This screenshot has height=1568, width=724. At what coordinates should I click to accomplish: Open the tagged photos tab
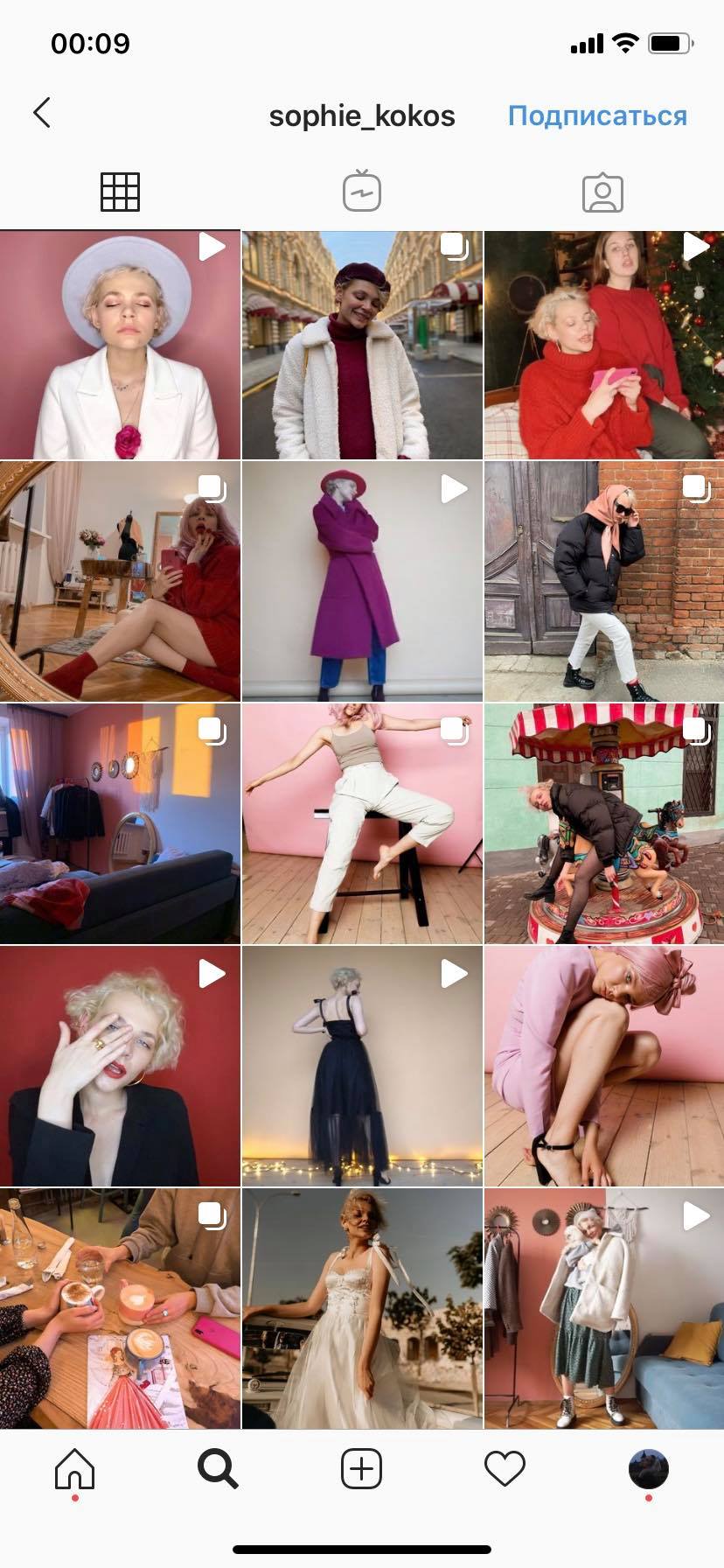pyautogui.click(x=602, y=192)
